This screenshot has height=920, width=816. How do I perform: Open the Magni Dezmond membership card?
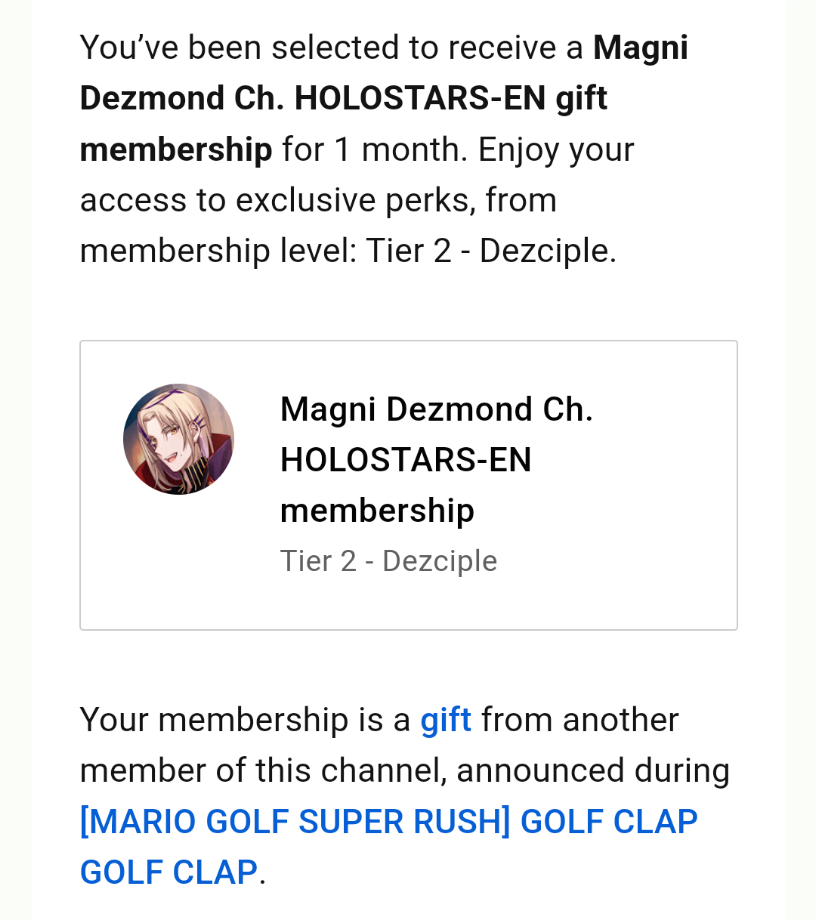(408, 485)
